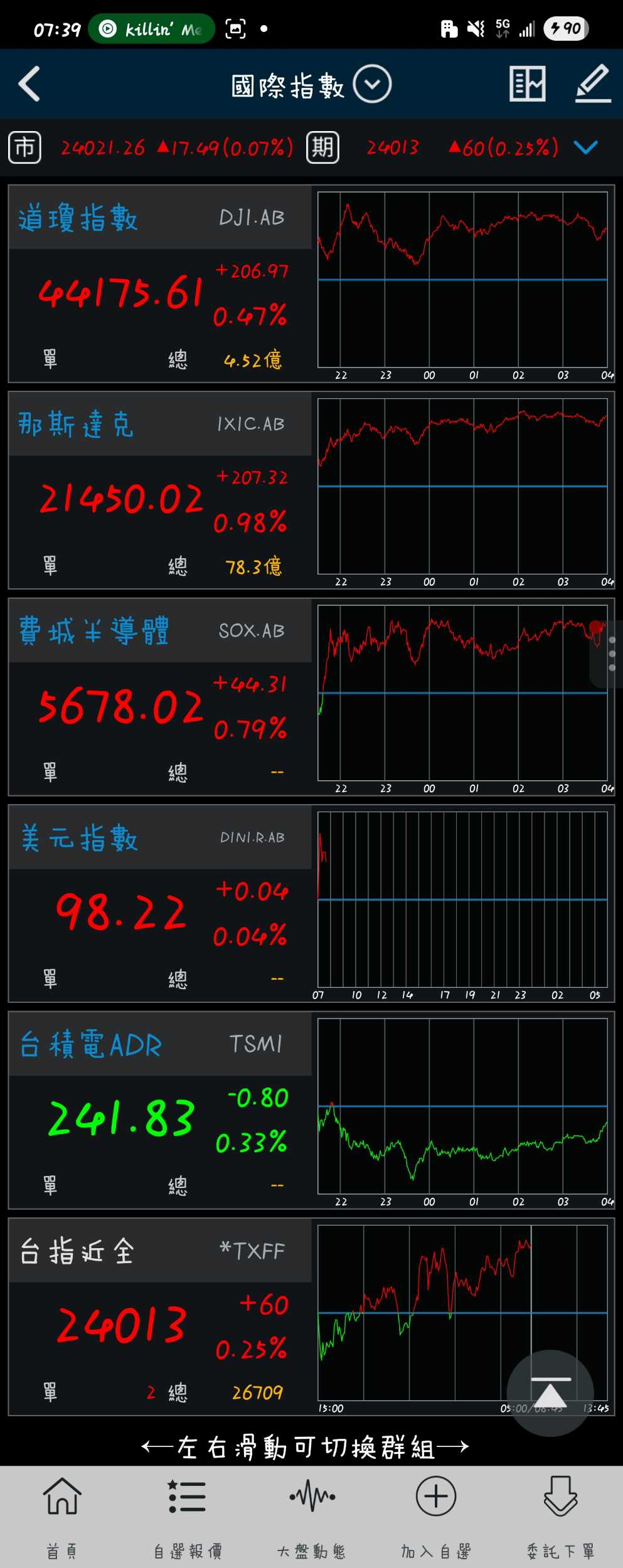623x1568 pixels.
Task: Toggle the 市 market price badge
Action: tap(24, 147)
